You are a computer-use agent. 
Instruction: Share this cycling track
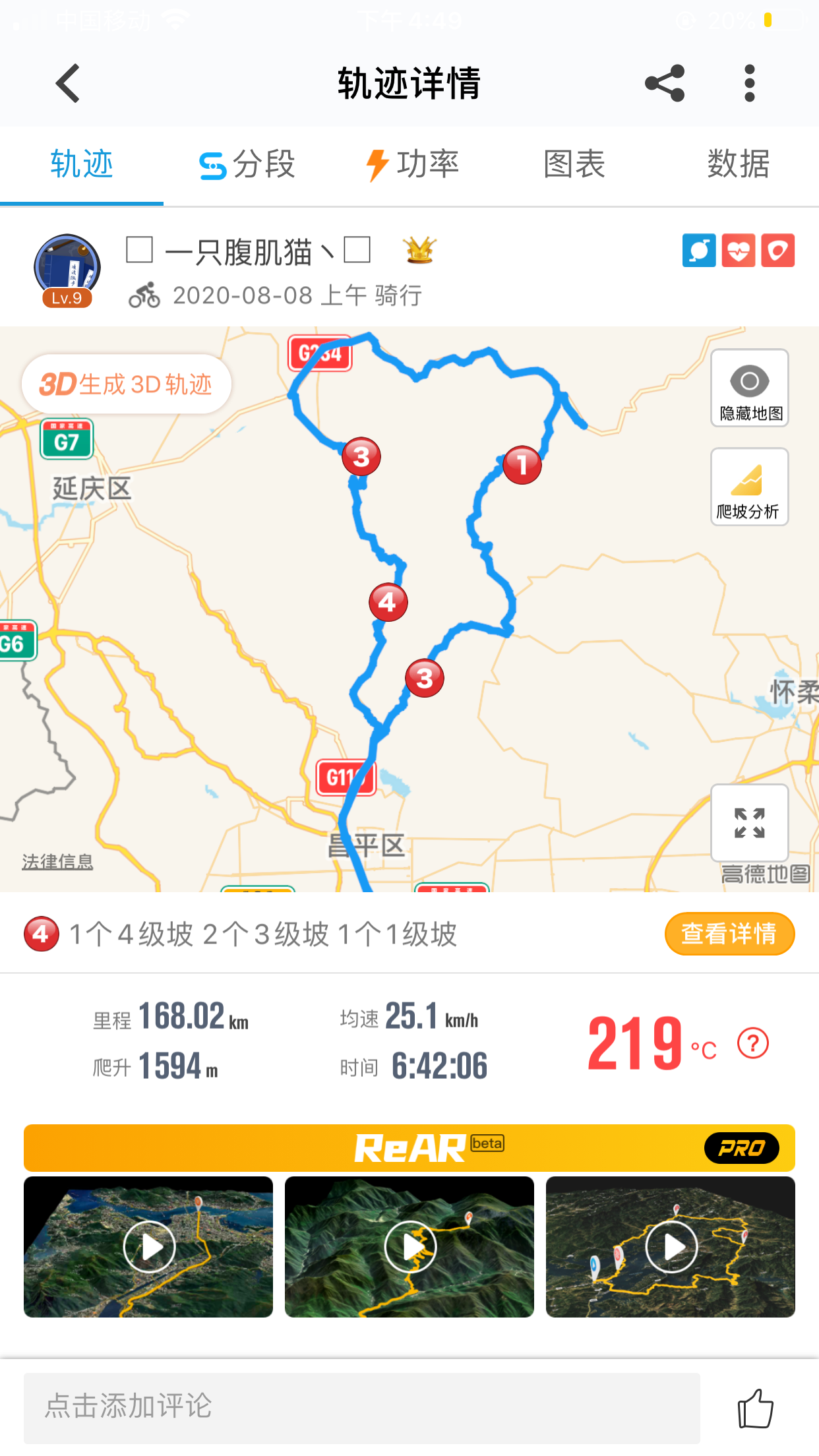(x=665, y=83)
